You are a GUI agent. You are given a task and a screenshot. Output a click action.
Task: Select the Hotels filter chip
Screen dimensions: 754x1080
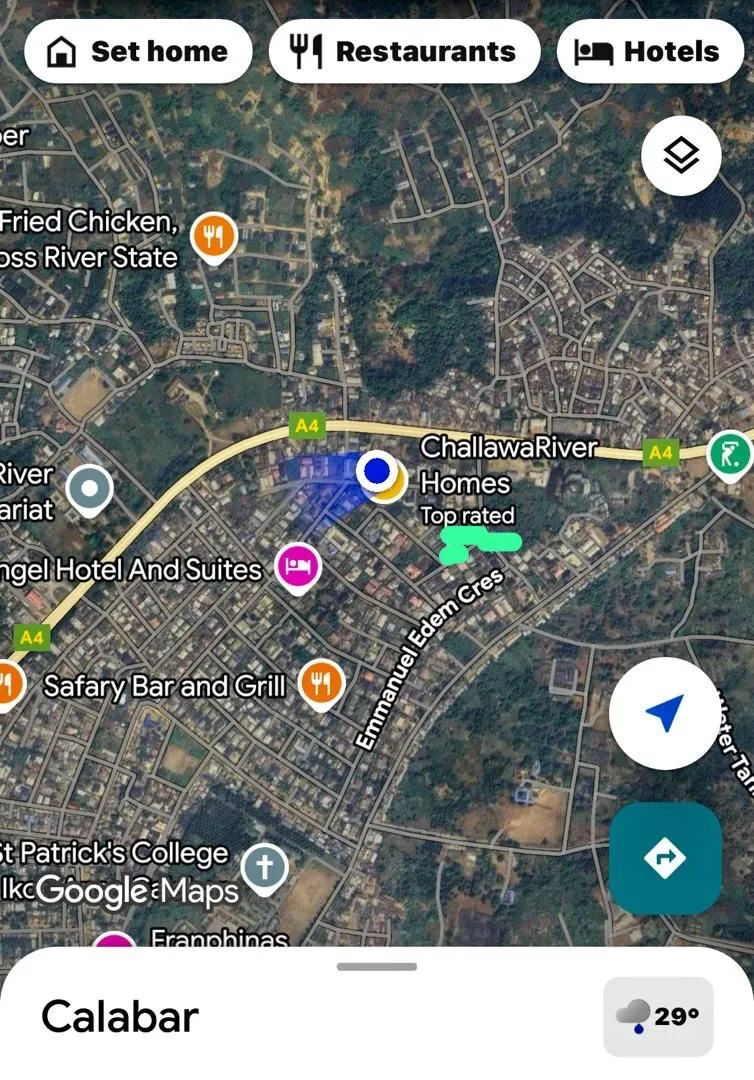click(x=650, y=51)
